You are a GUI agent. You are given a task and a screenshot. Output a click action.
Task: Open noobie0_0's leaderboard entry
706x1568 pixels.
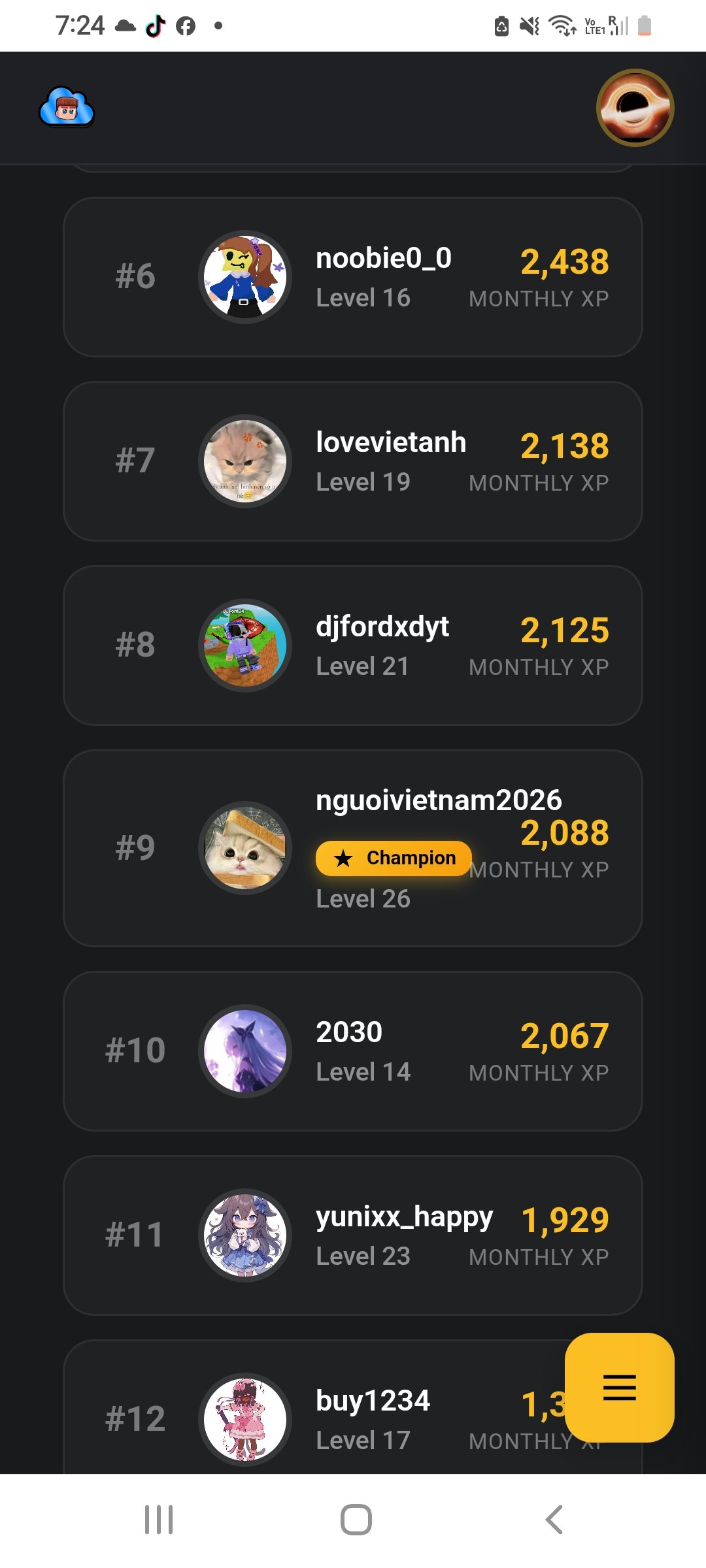(x=353, y=277)
